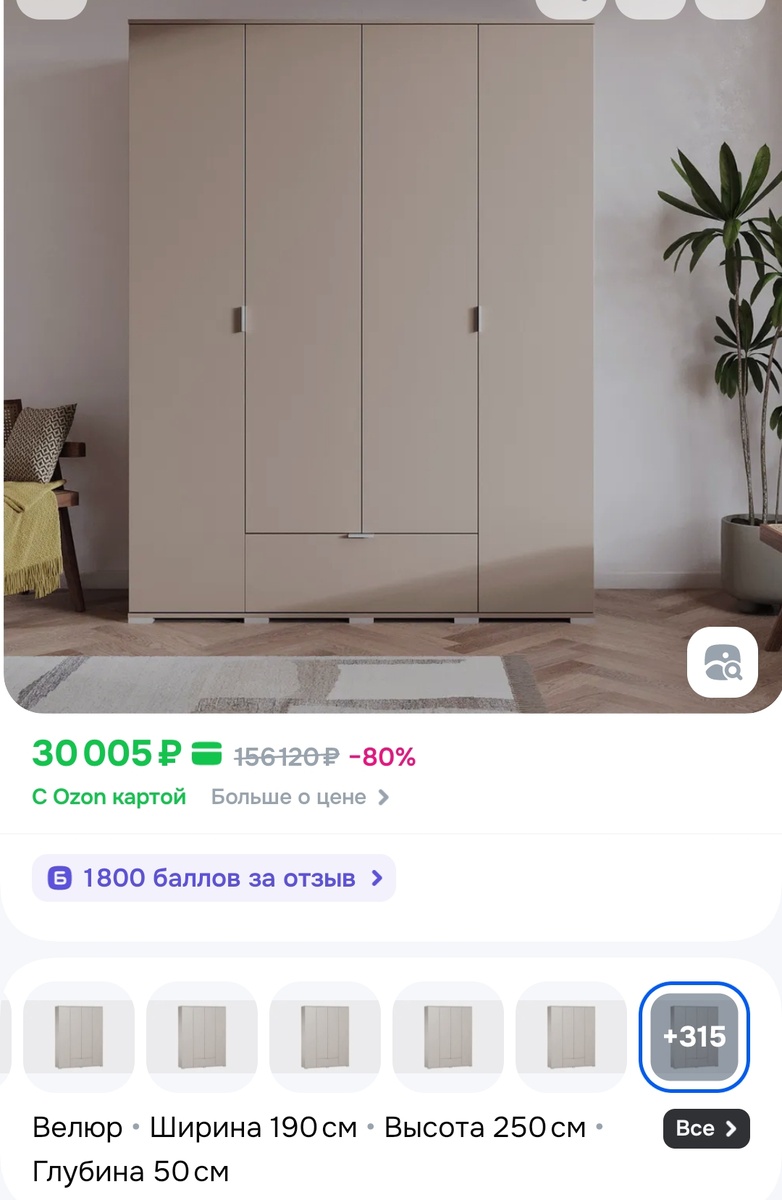Click the -80% discount badge
Screen dimensions: 782x1200
[380, 757]
